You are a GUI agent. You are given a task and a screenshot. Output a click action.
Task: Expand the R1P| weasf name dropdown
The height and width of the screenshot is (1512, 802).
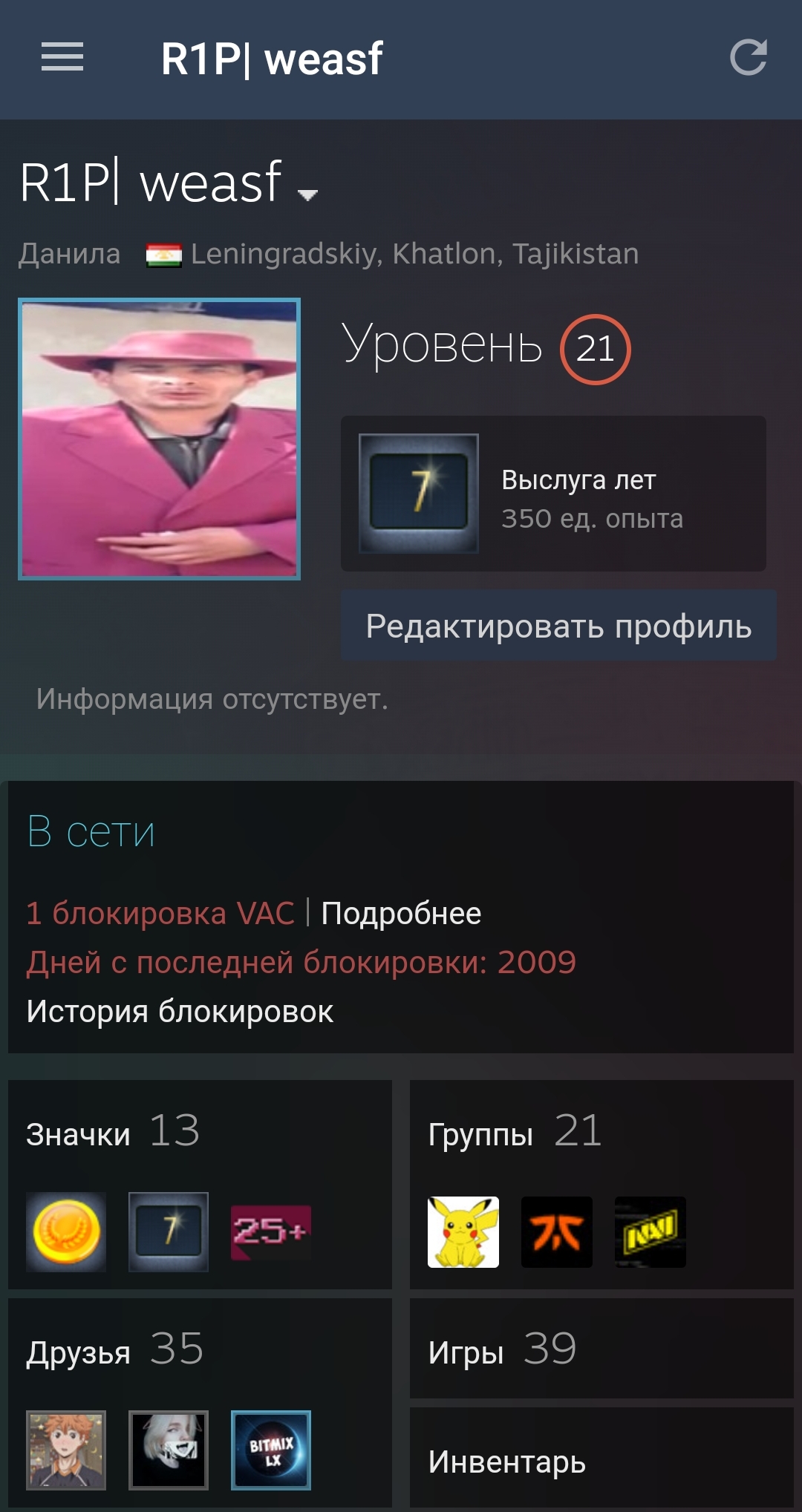click(x=307, y=194)
